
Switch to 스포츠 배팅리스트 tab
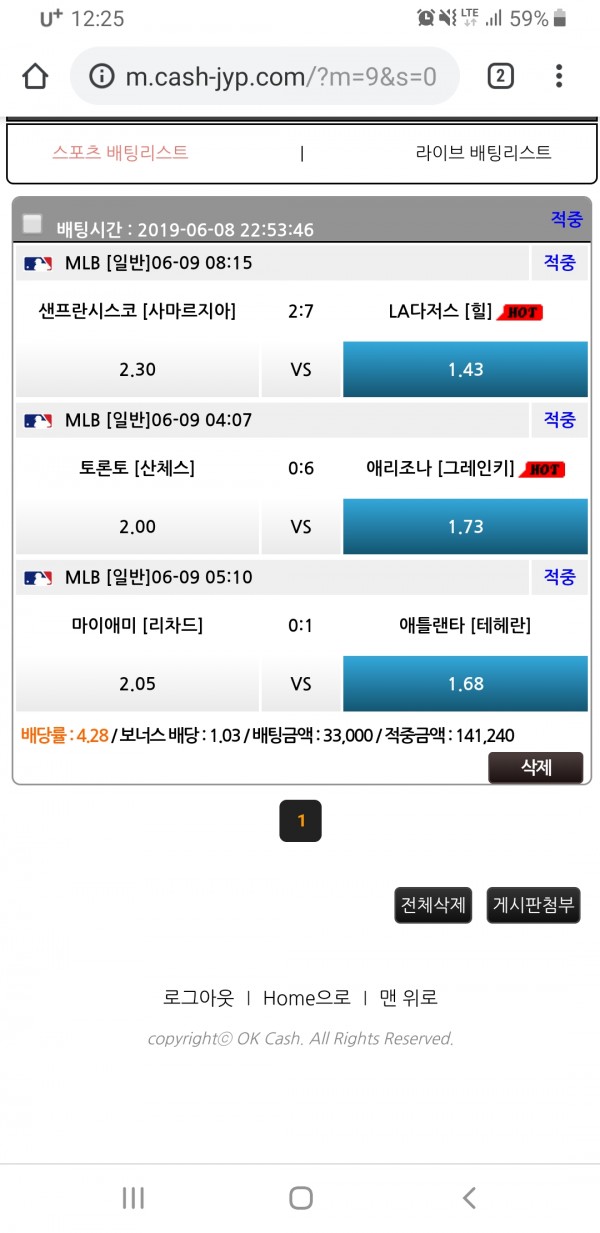point(120,153)
